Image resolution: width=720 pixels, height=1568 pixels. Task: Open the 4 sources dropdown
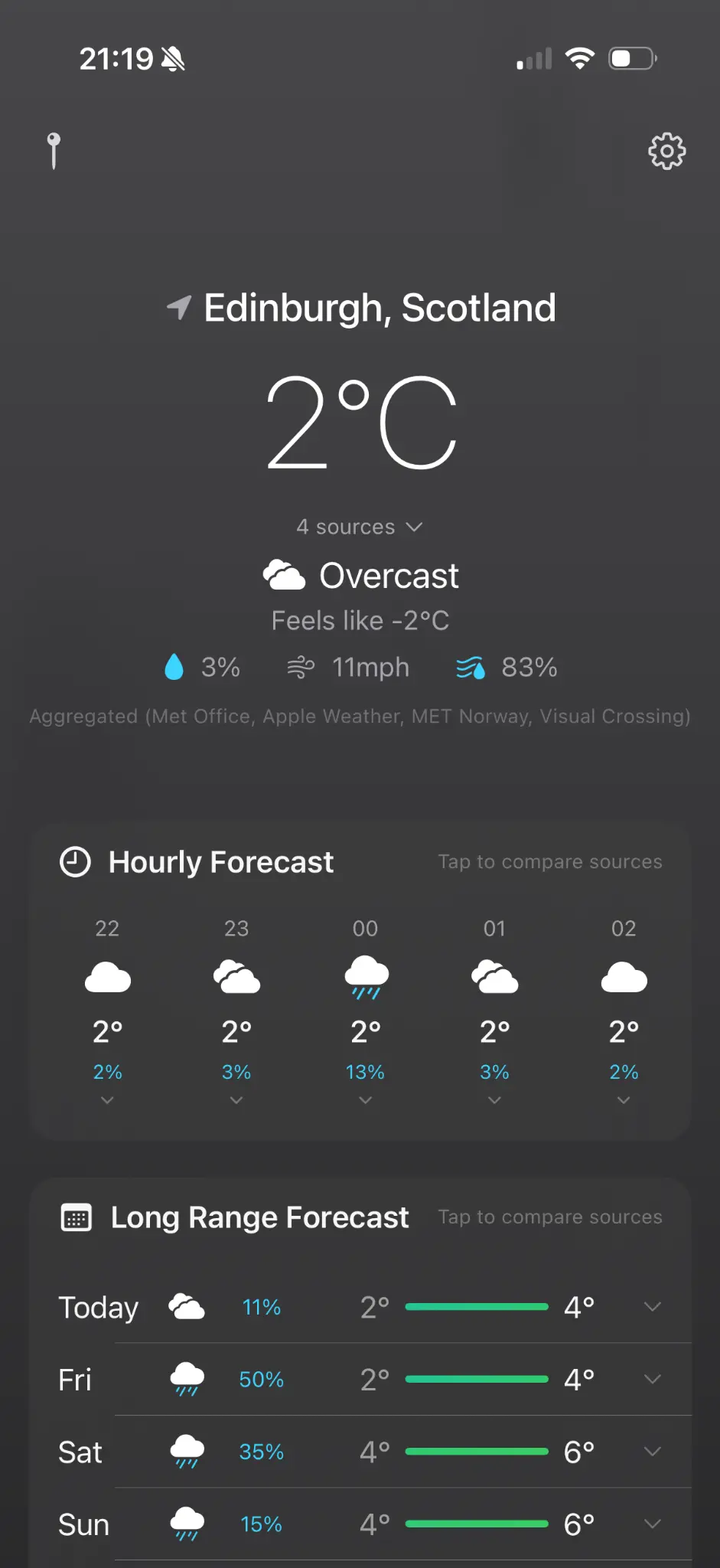[360, 527]
